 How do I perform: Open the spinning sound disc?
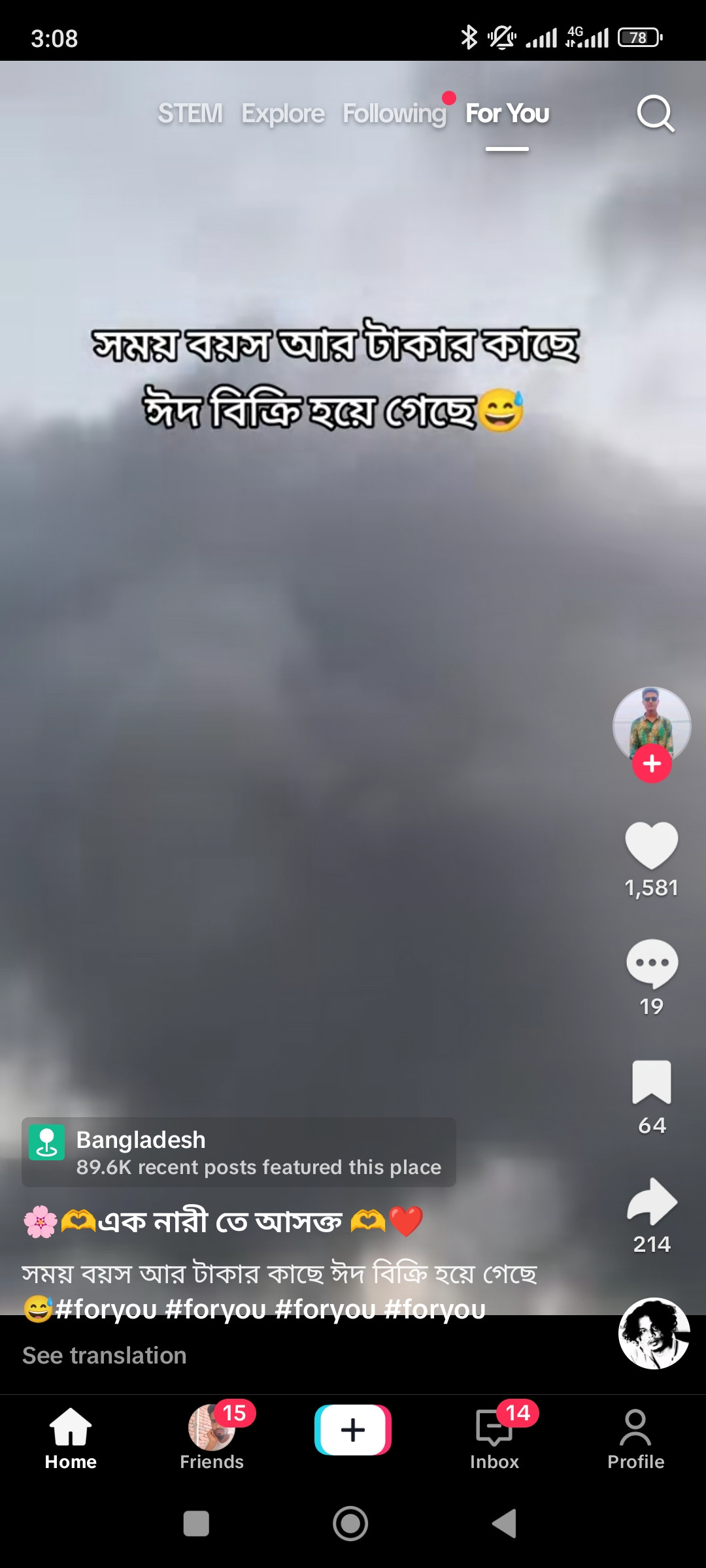[654, 1333]
